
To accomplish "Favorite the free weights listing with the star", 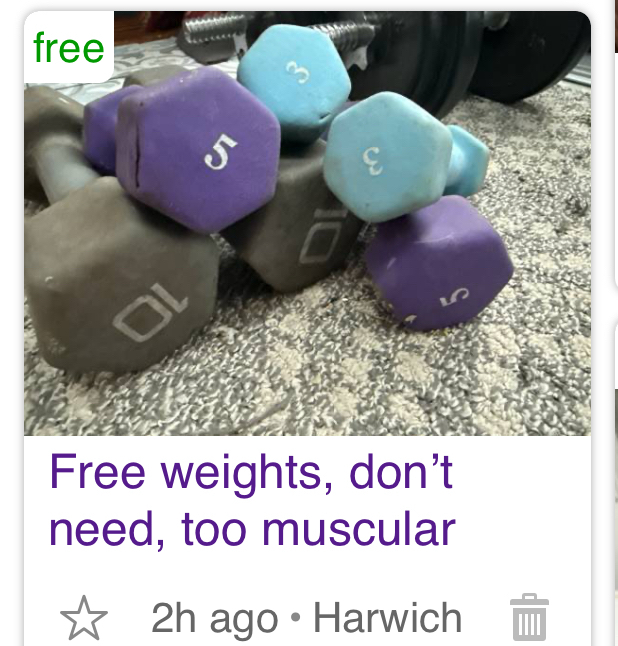I will pyautogui.click(x=83, y=618).
